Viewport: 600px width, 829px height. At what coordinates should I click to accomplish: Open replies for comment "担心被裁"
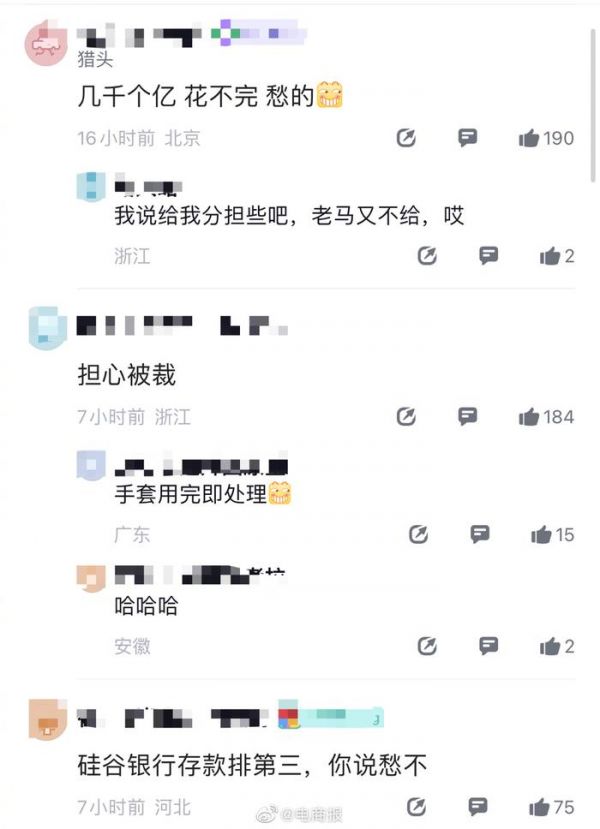(467, 416)
